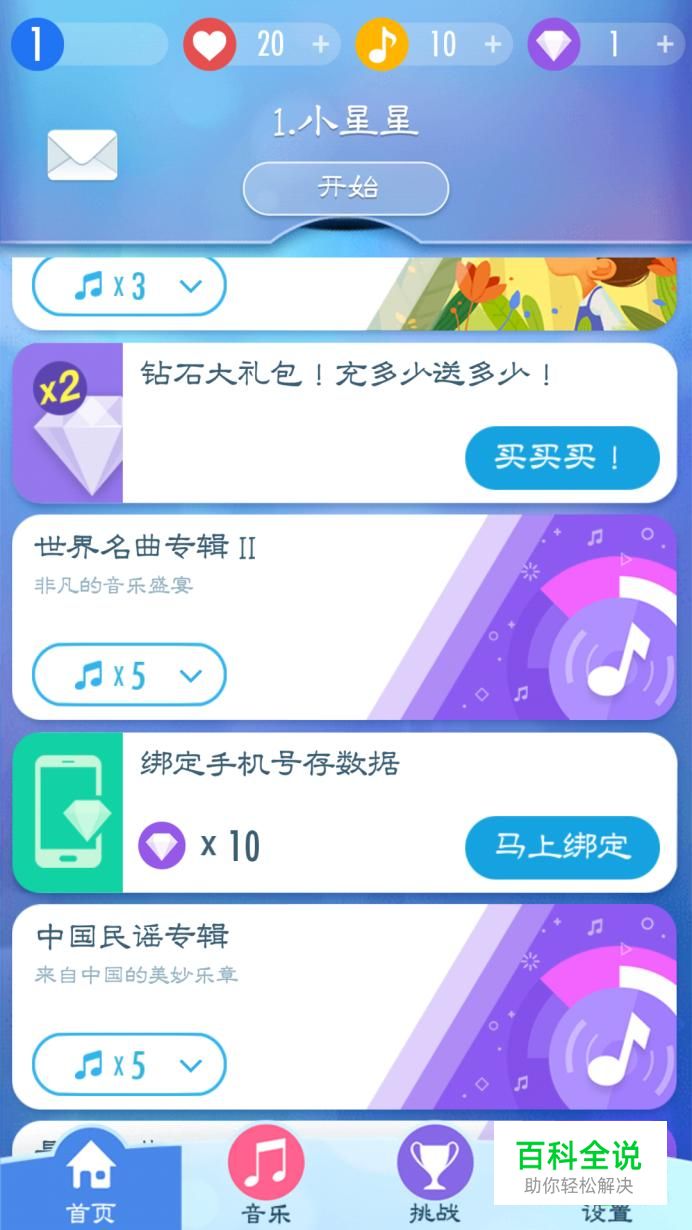Viewport: 692px width, 1230px height.
Task: Switch to the 首页 tab
Action: [90, 1185]
